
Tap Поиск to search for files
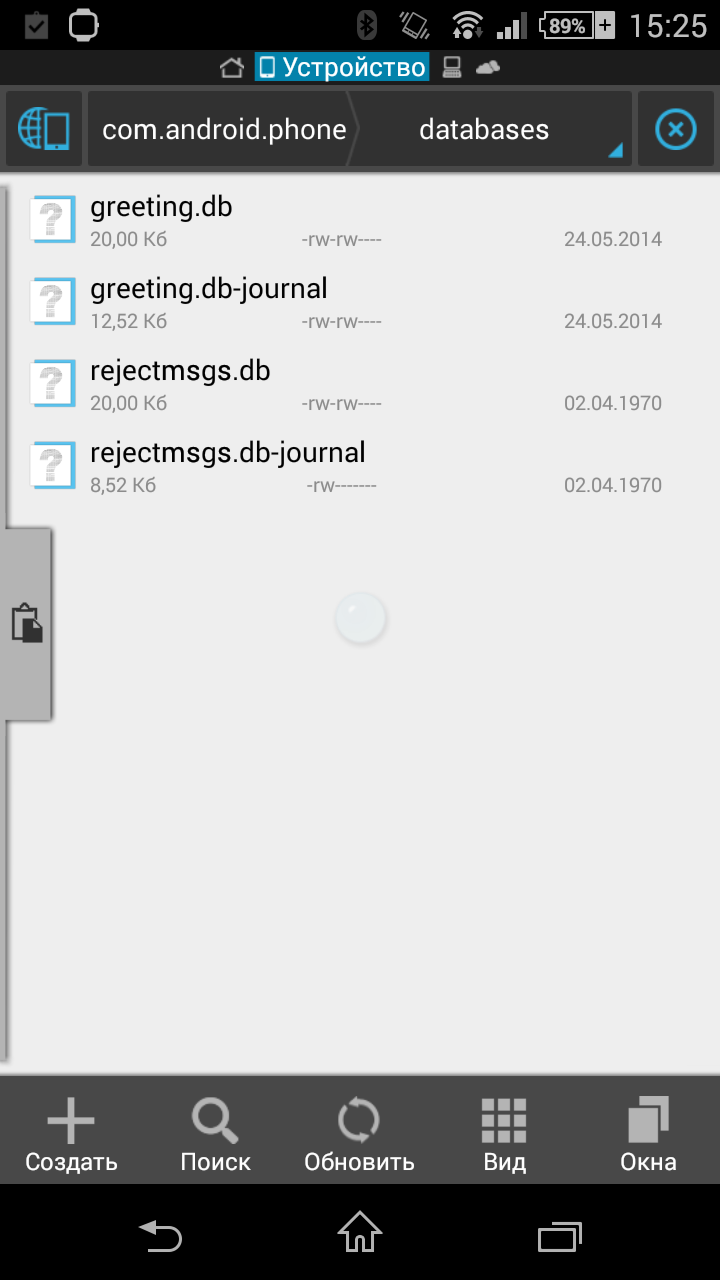pos(215,1135)
